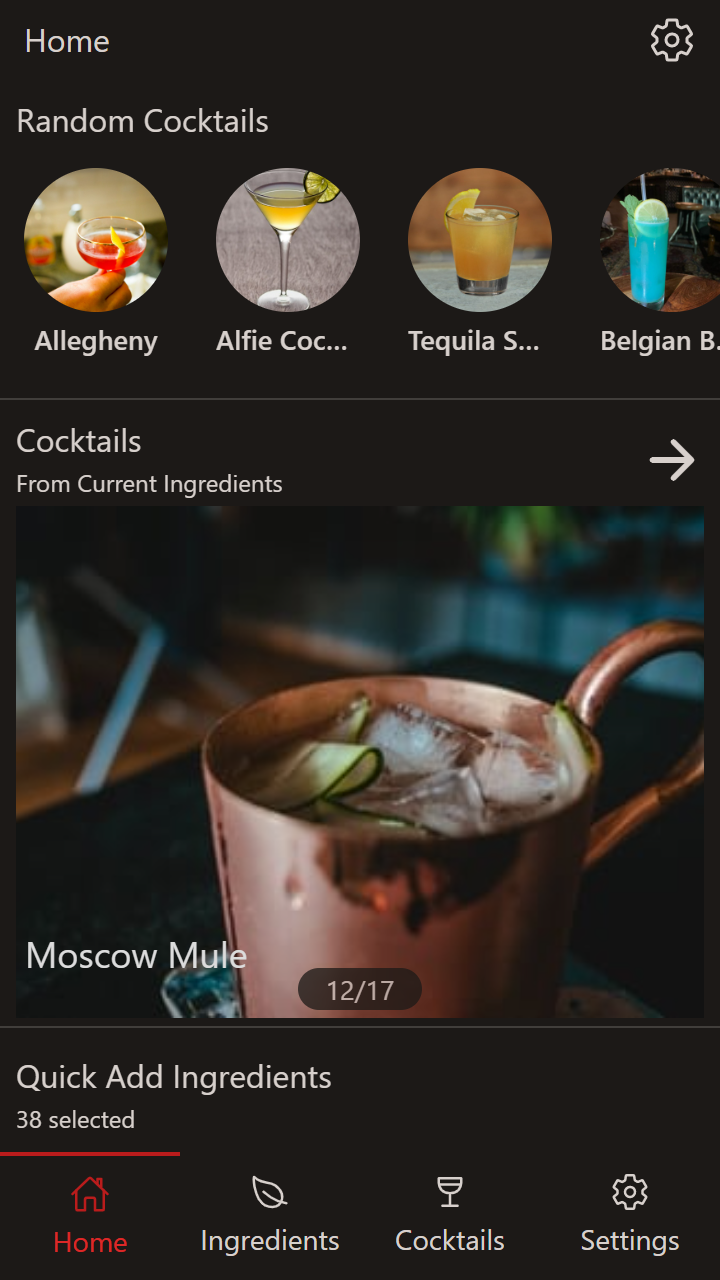Go to the Settings tab
The height and width of the screenshot is (1280, 720).
coord(630,1216)
